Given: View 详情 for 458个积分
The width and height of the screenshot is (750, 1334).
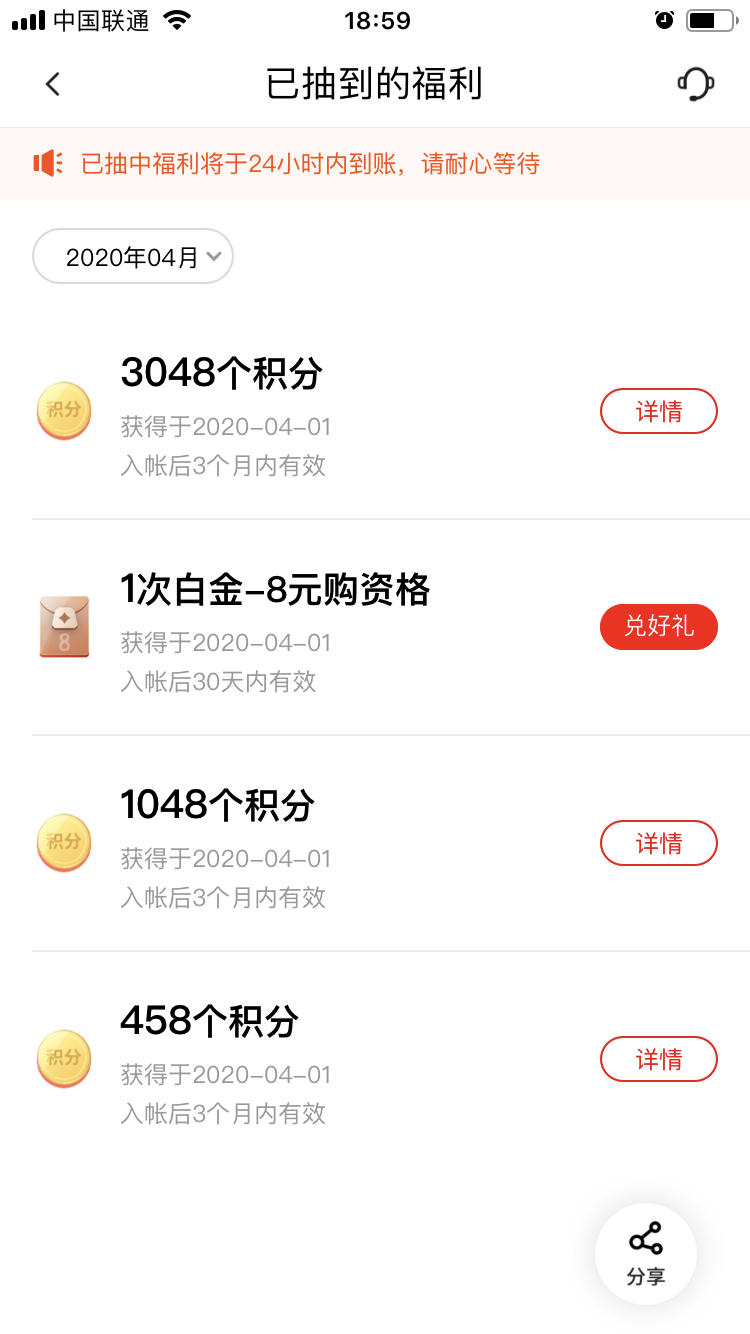Looking at the screenshot, I should coord(659,1059).
